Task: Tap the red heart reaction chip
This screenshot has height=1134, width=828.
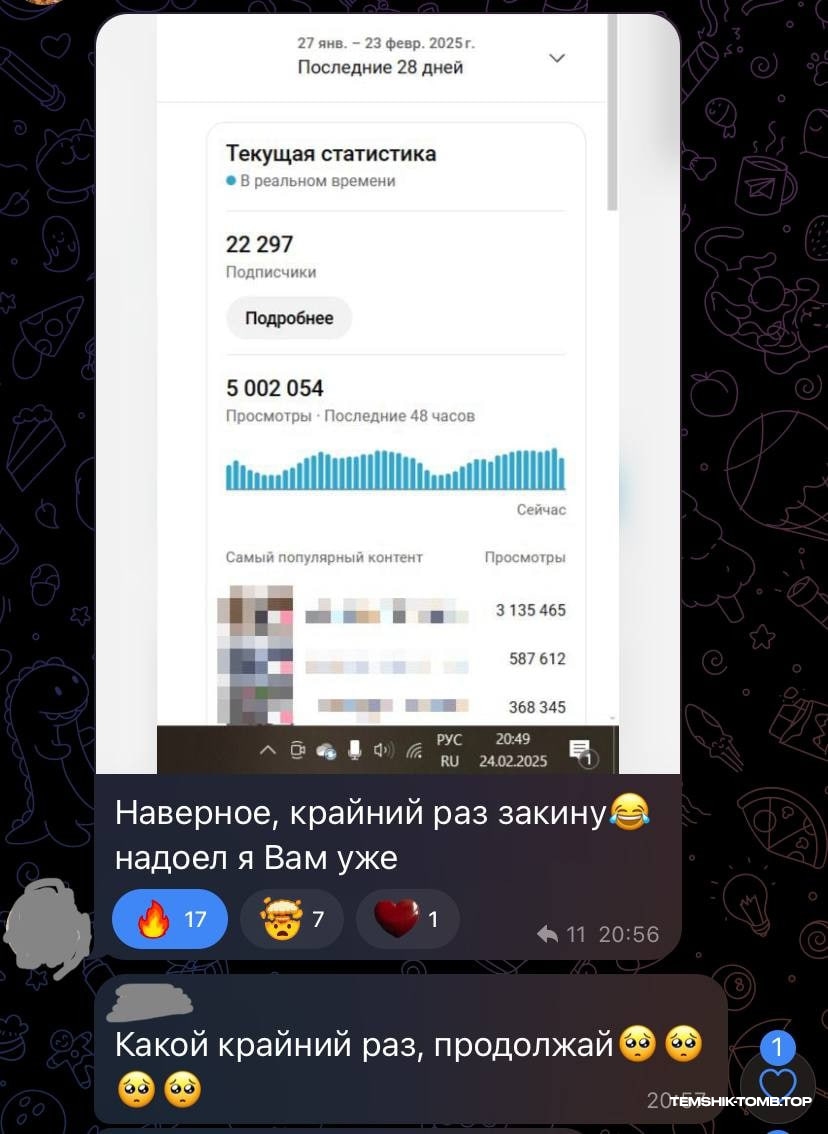Action: point(407,918)
